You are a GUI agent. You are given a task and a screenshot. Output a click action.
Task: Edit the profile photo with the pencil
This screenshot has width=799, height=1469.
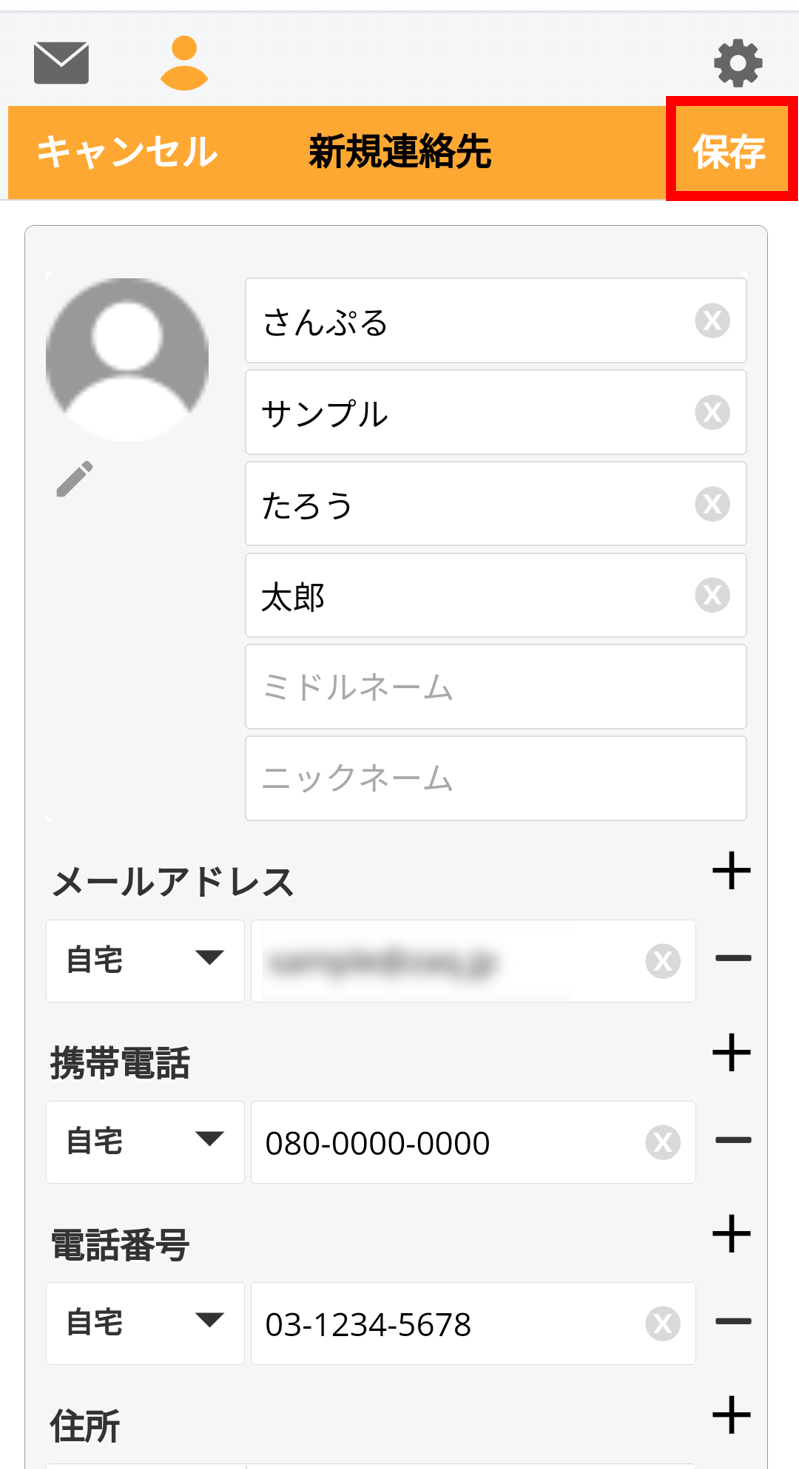coord(75,478)
